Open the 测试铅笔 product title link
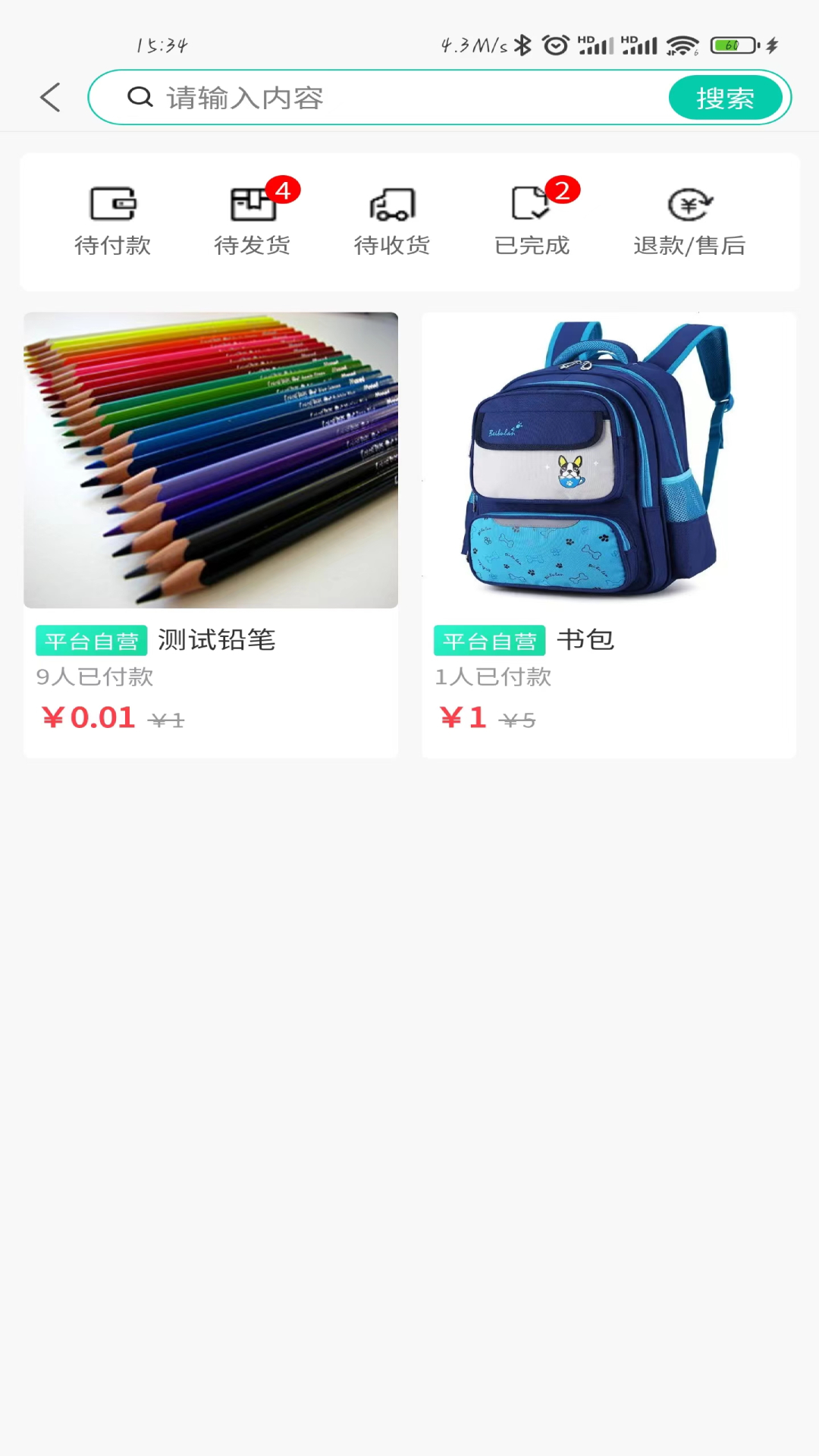819x1456 pixels. click(x=216, y=639)
